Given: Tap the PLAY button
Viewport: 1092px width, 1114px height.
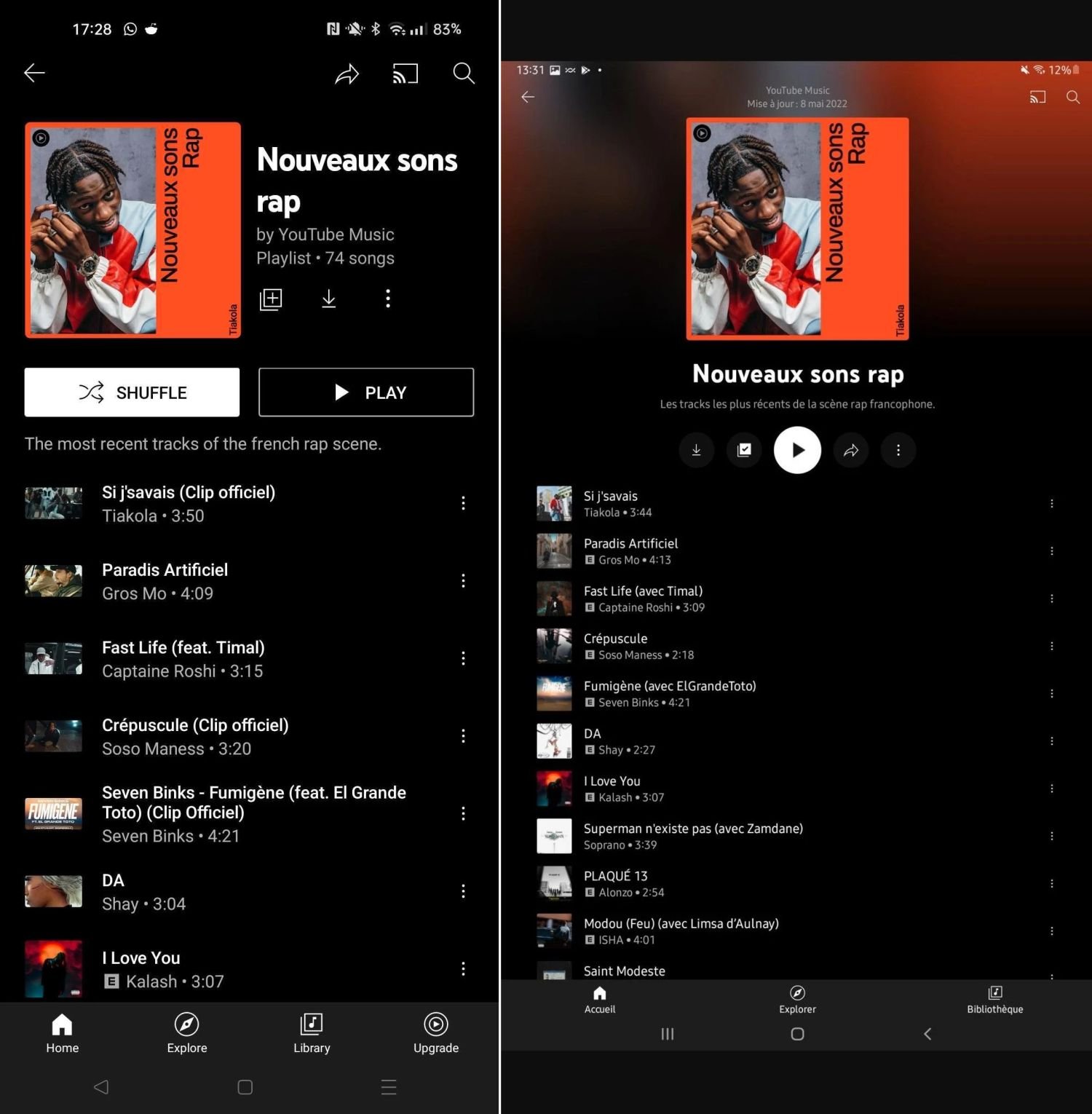Looking at the screenshot, I should [366, 392].
